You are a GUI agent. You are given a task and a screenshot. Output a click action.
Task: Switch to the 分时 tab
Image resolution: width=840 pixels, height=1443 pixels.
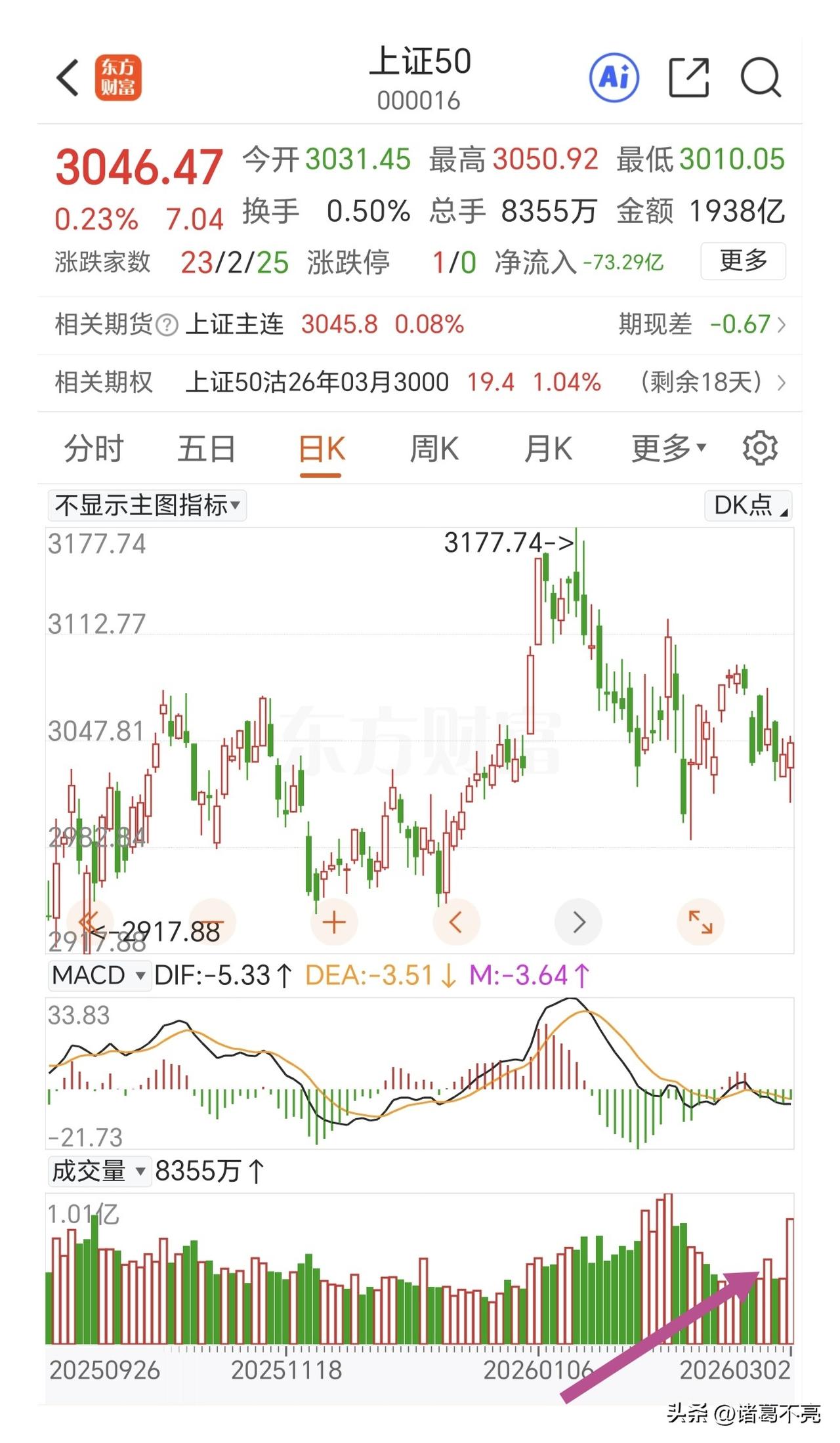[x=94, y=450]
